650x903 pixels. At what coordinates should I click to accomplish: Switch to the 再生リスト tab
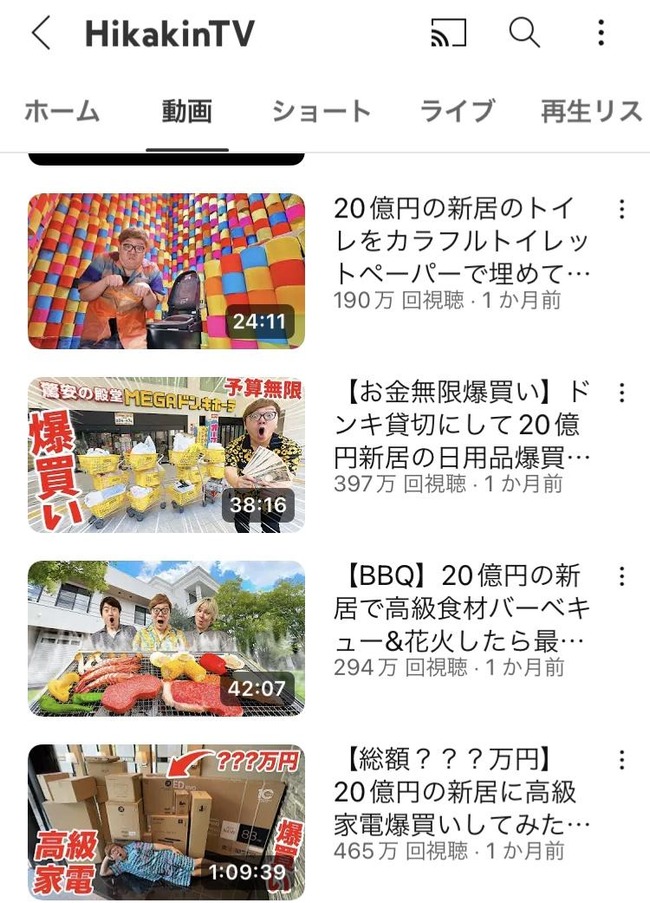click(590, 111)
